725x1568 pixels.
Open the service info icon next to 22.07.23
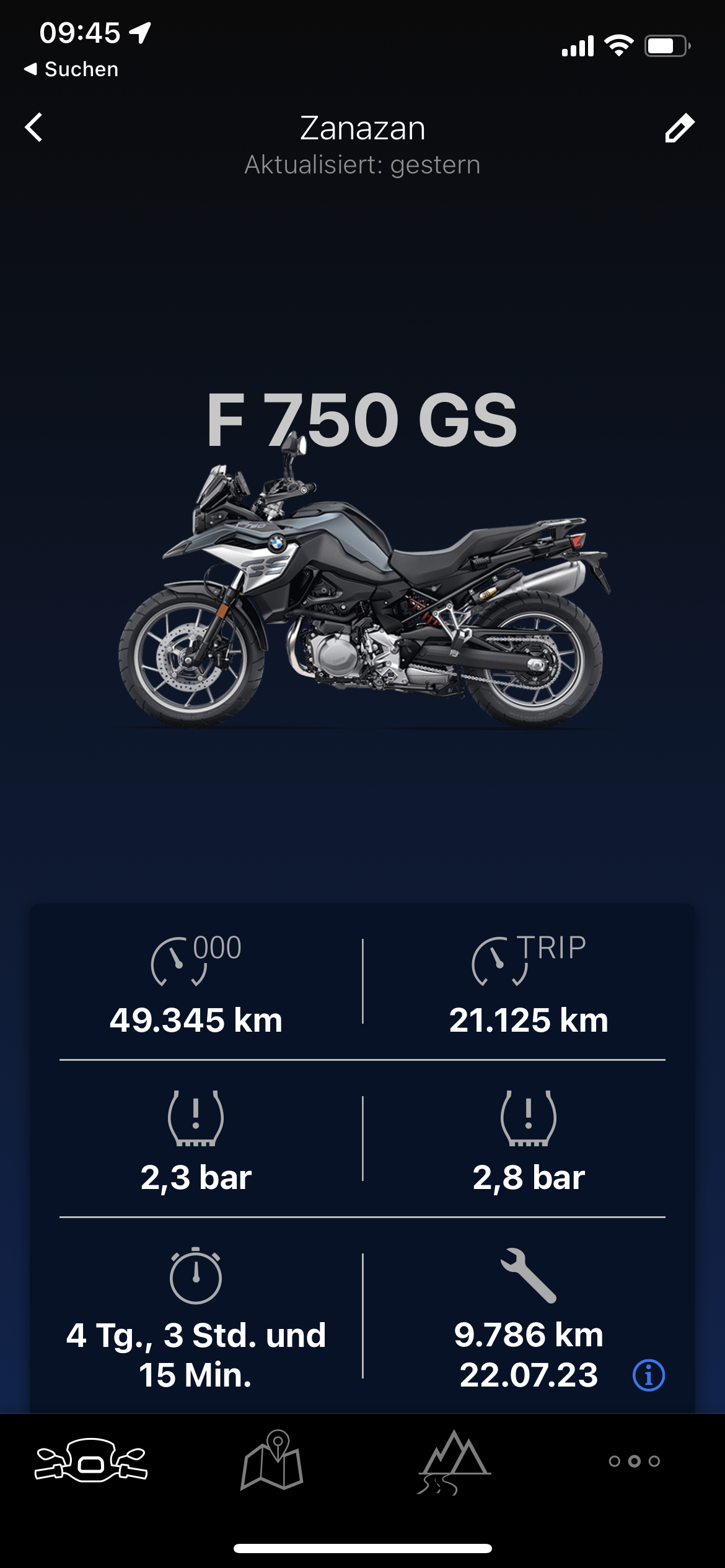pyautogui.click(x=648, y=1375)
